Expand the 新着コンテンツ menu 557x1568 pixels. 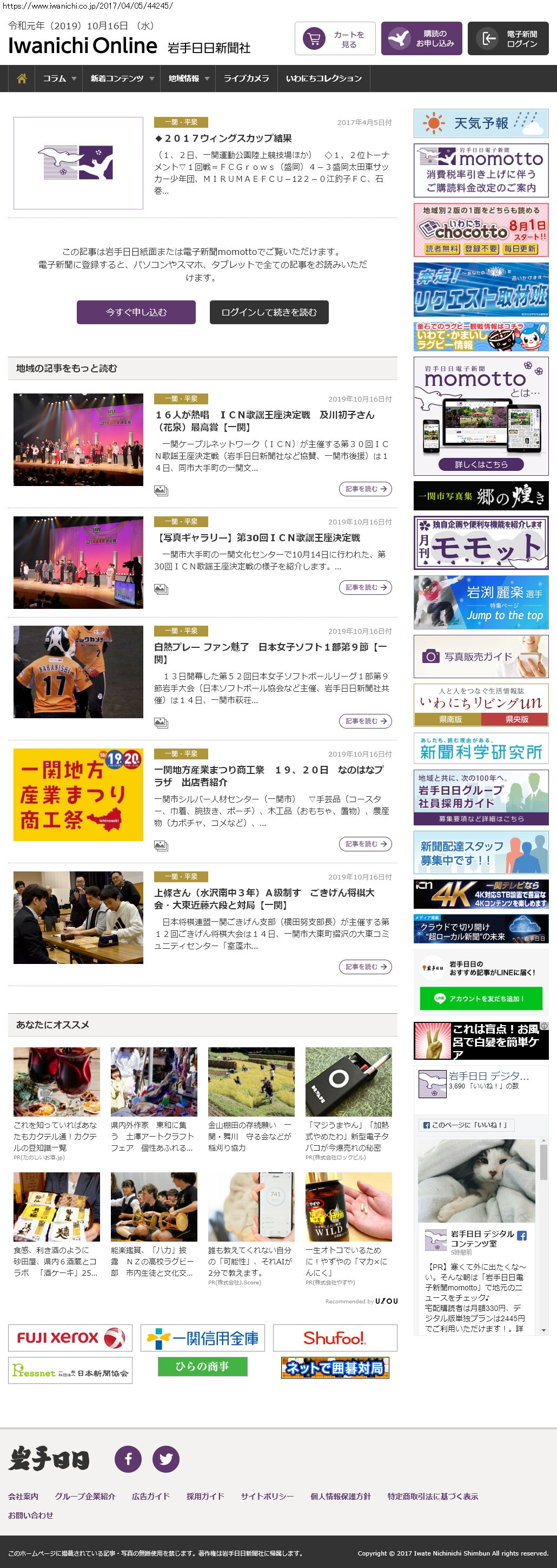pos(121,78)
